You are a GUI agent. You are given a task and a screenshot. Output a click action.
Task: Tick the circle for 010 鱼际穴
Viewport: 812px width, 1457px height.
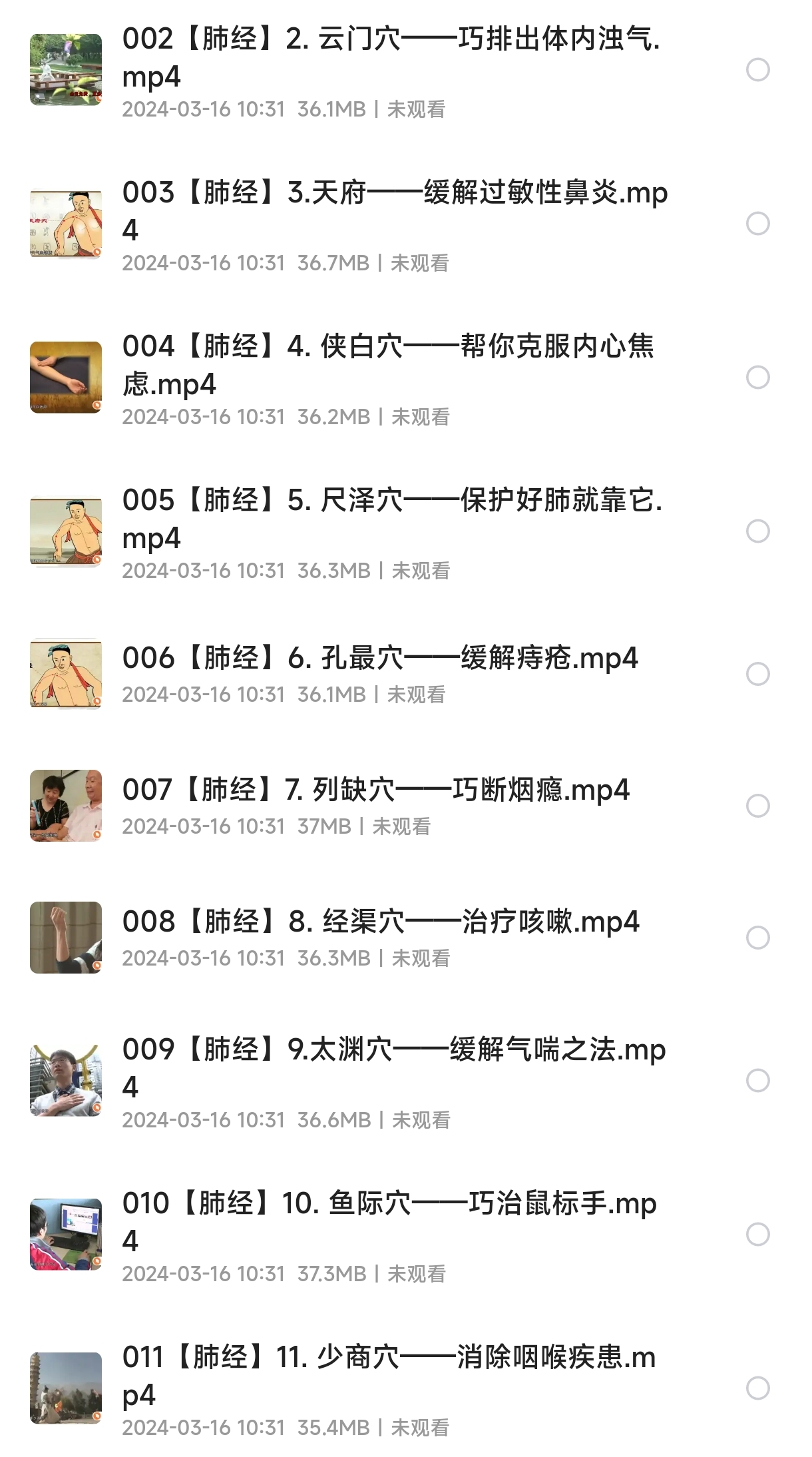coord(757,1235)
